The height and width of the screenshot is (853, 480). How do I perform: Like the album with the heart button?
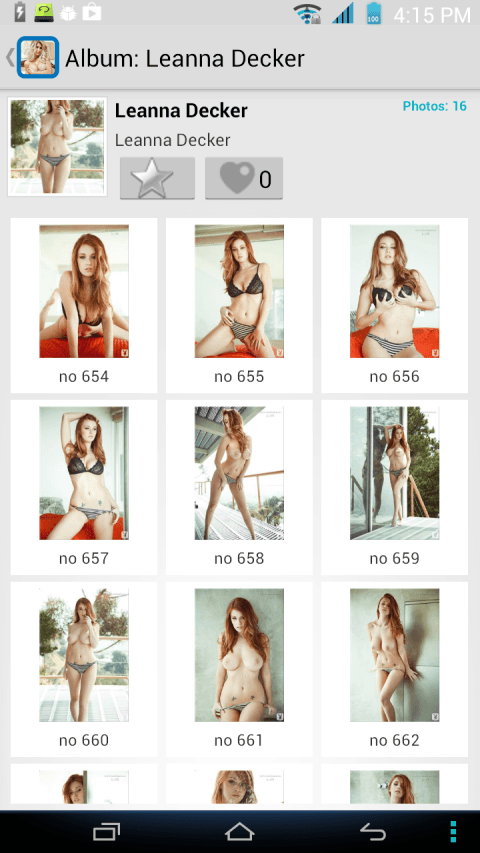(x=244, y=178)
